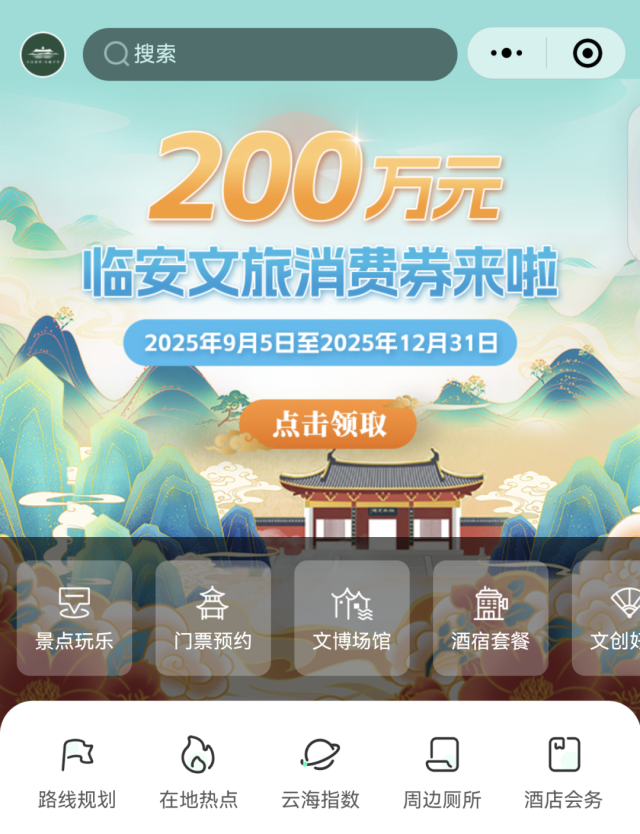The height and width of the screenshot is (834, 640).
Task: Open 路线规划
Action: point(77,772)
